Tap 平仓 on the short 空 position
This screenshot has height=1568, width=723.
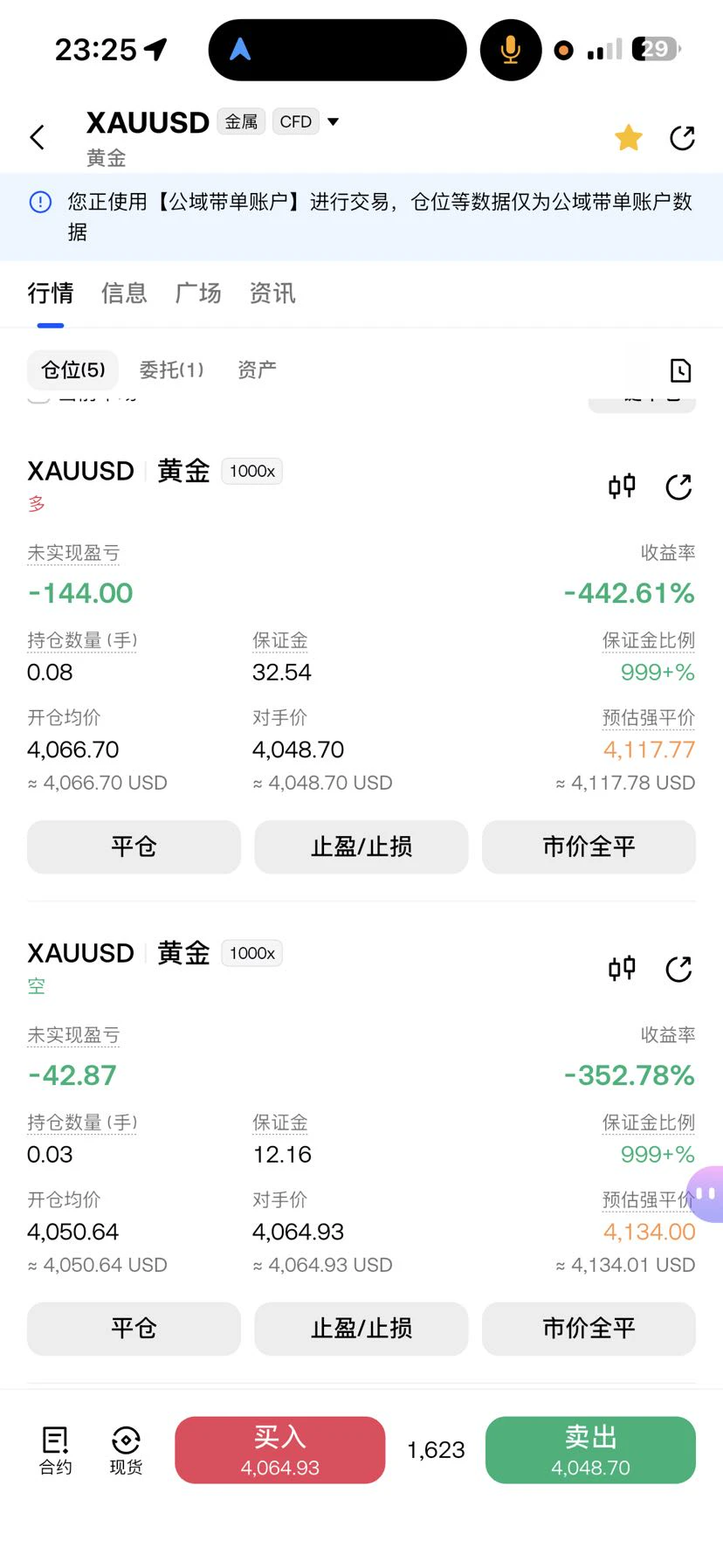coord(134,1329)
